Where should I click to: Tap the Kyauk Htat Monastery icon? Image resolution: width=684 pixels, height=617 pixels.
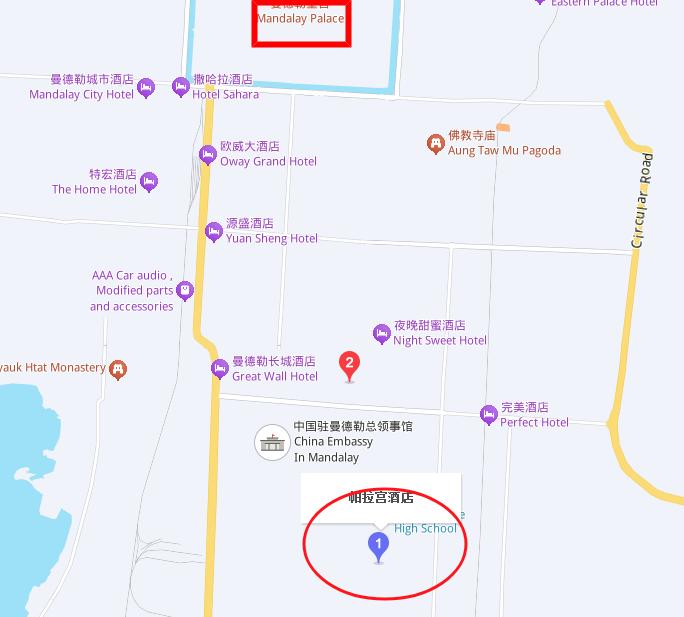point(118,368)
